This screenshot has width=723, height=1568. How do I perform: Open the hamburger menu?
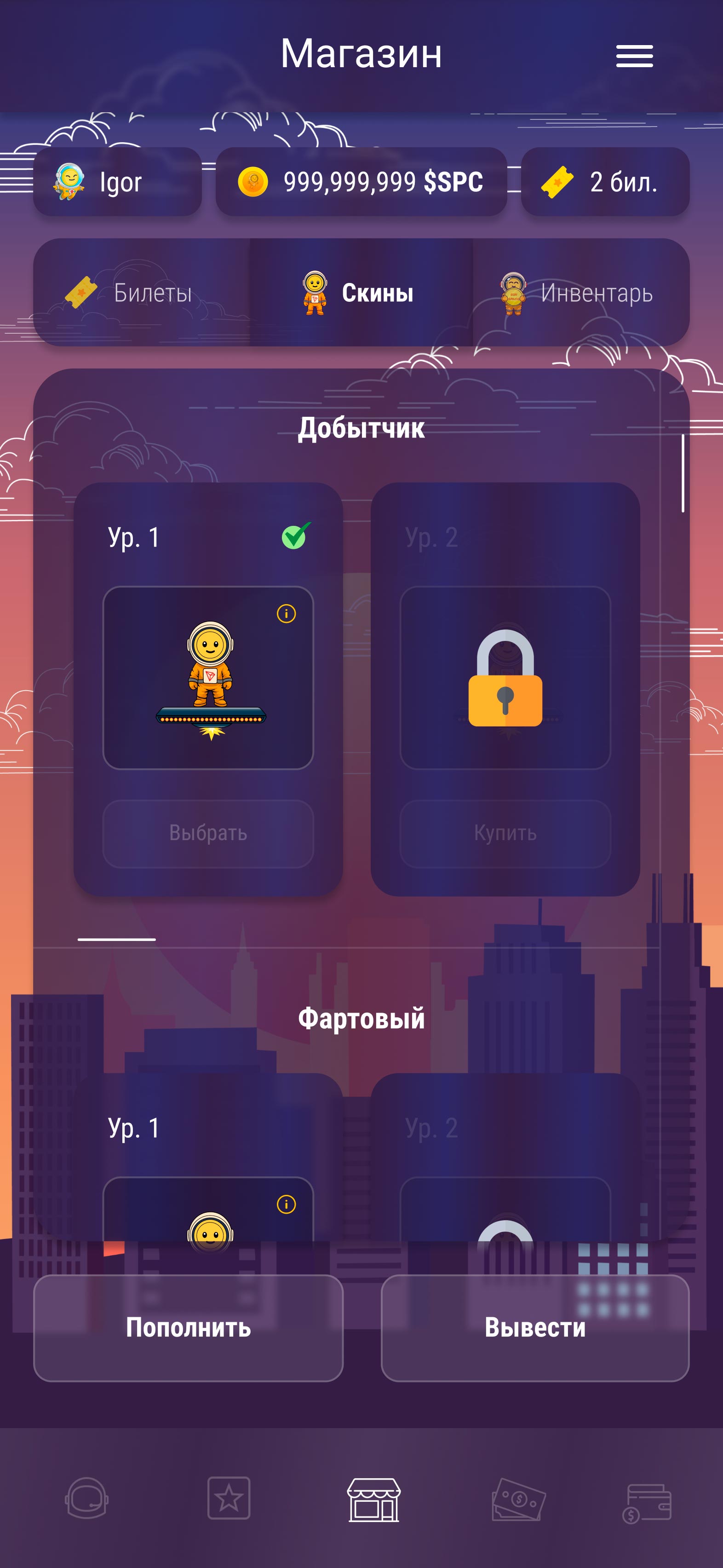(634, 56)
